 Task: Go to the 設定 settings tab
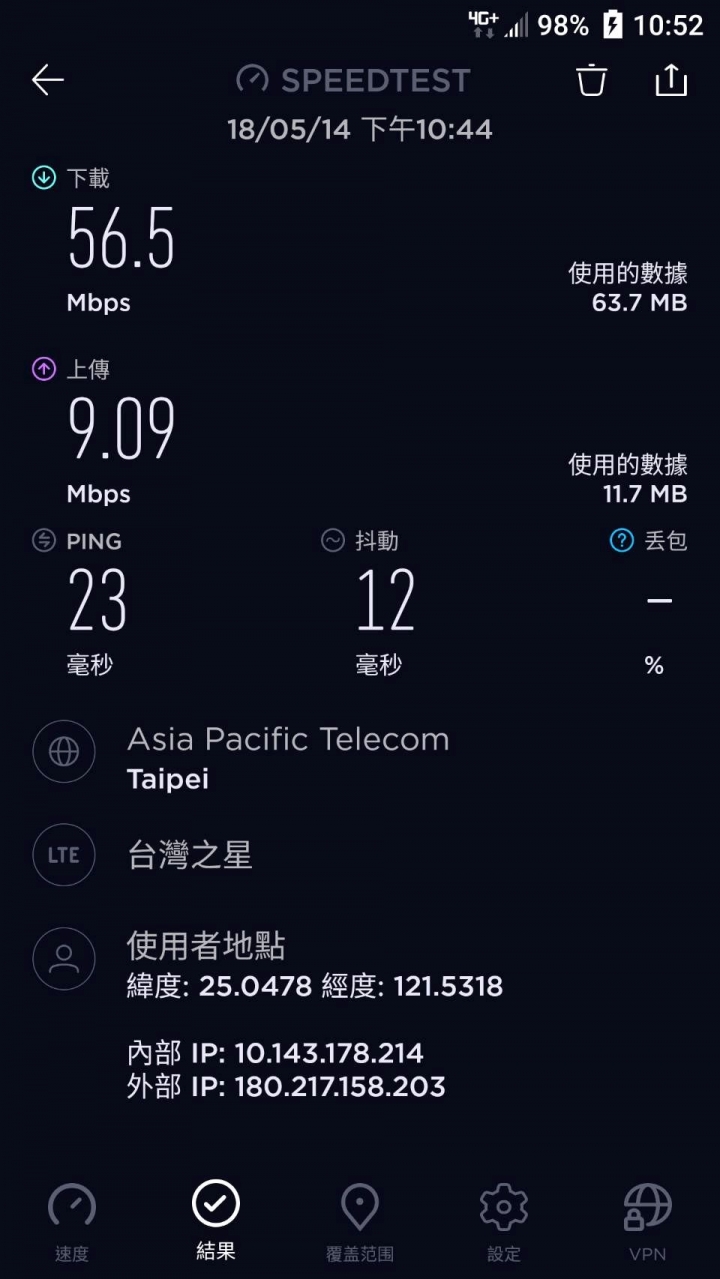pos(504,1222)
